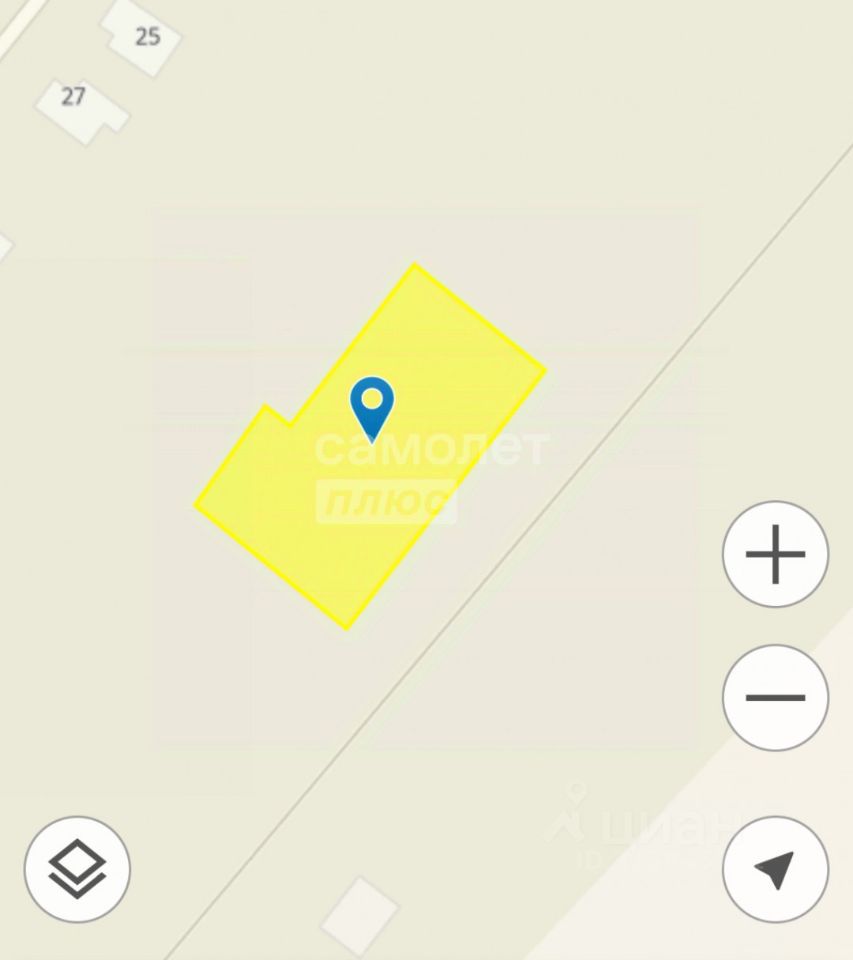
Task: Center map on my location
Action: [x=775, y=869]
